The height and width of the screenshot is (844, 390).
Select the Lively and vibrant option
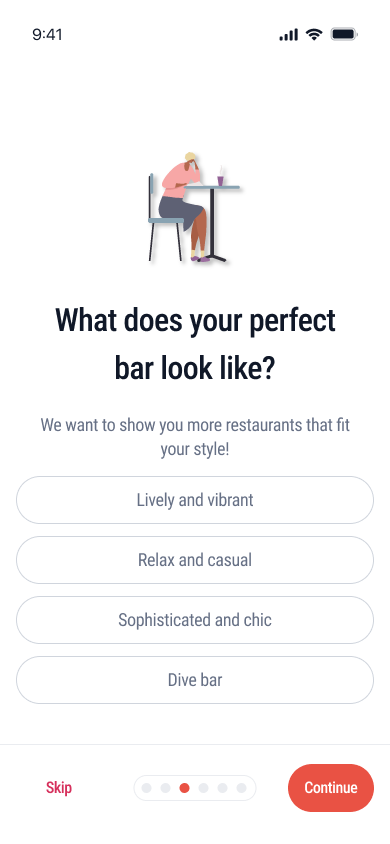(195, 500)
